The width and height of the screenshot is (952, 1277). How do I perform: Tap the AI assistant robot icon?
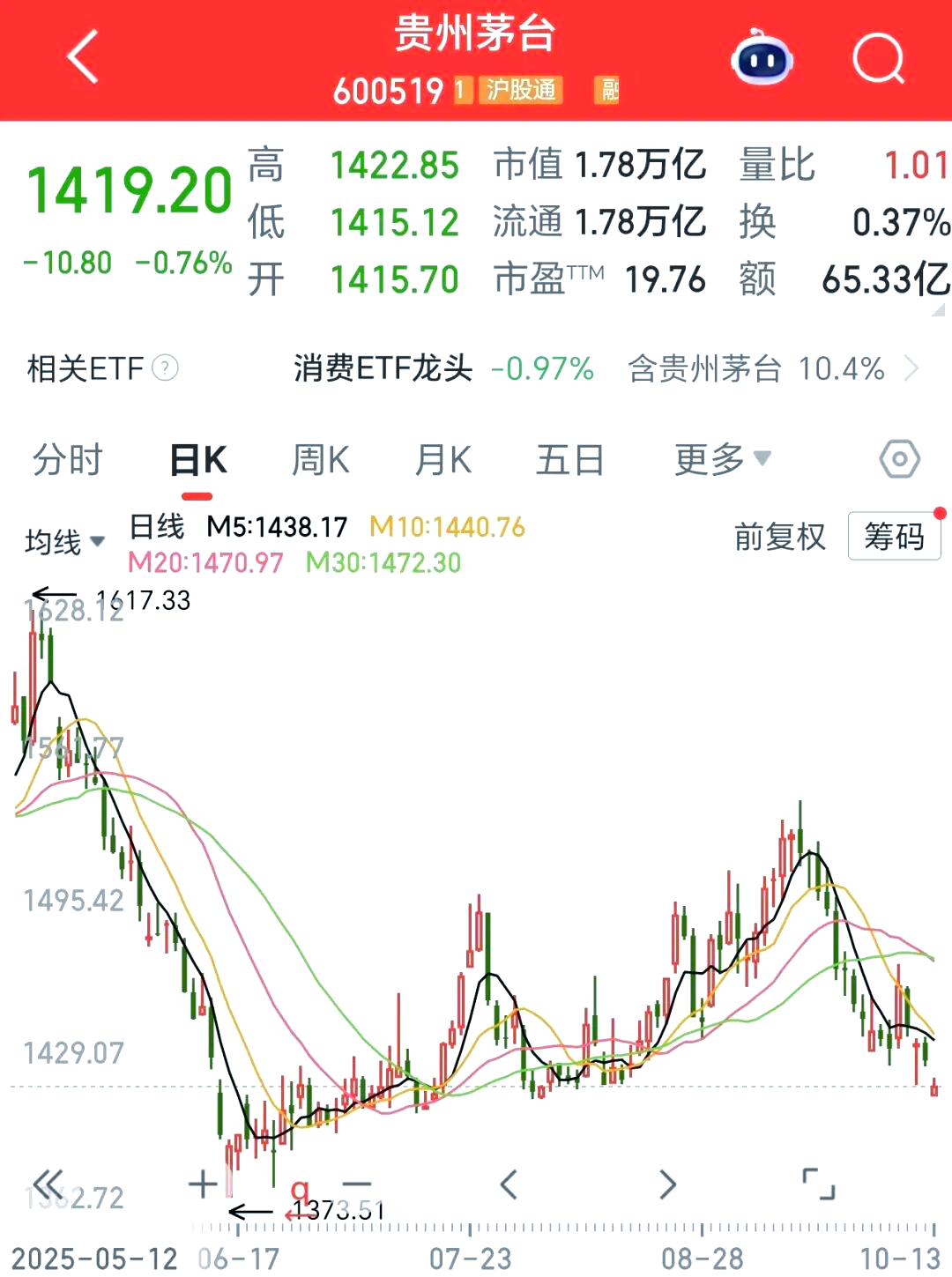[x=762, y=59]
